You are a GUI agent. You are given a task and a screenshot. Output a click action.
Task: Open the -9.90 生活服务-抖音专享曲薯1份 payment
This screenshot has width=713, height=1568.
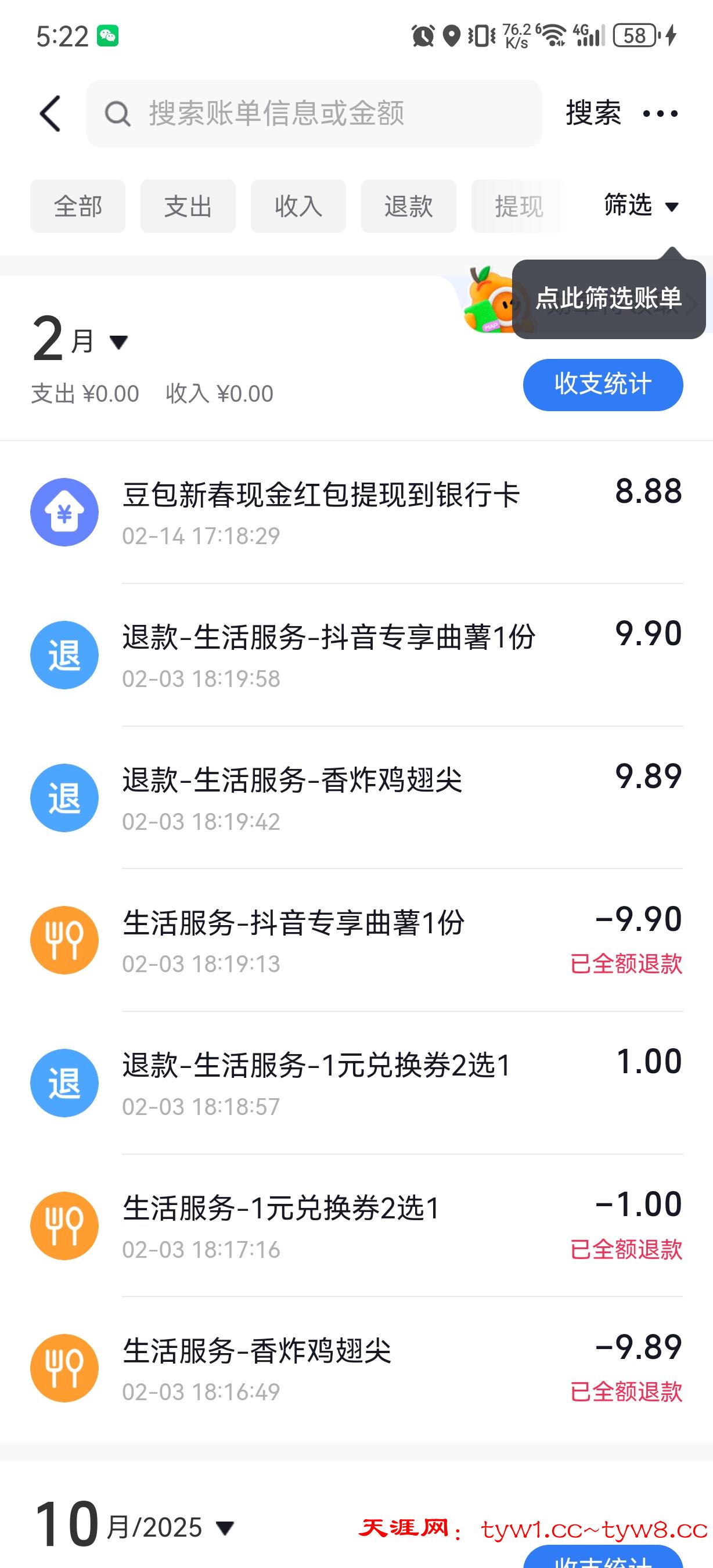click(x=356, y=940)
